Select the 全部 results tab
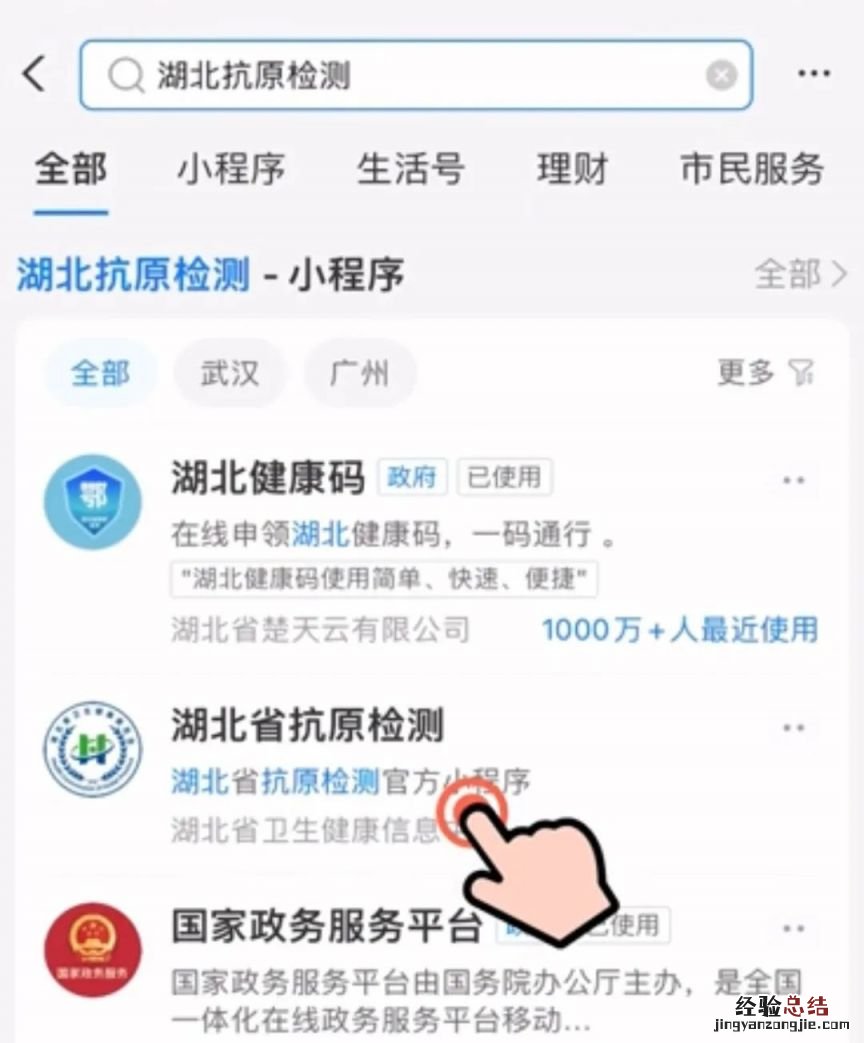 point(70,168)
